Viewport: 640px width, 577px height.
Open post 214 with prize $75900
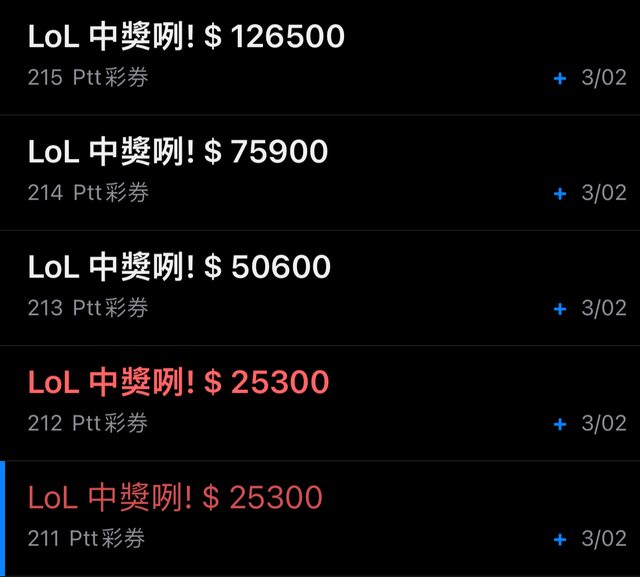(x=178, y=152)
